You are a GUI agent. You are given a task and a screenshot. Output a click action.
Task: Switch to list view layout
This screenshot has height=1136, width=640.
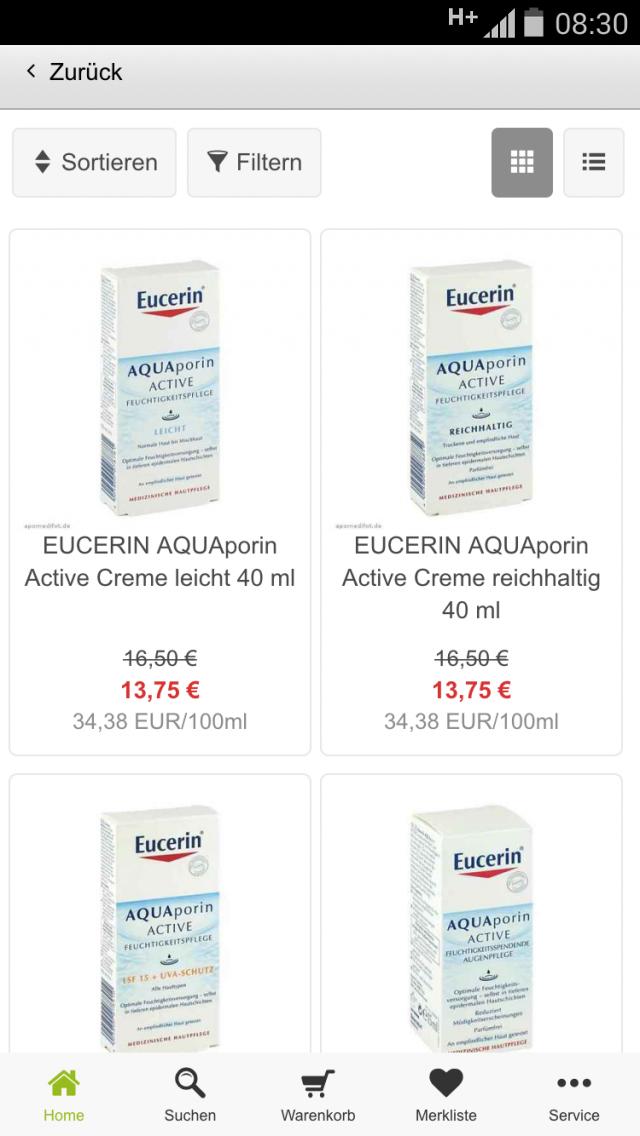click(x=594, y=162)
